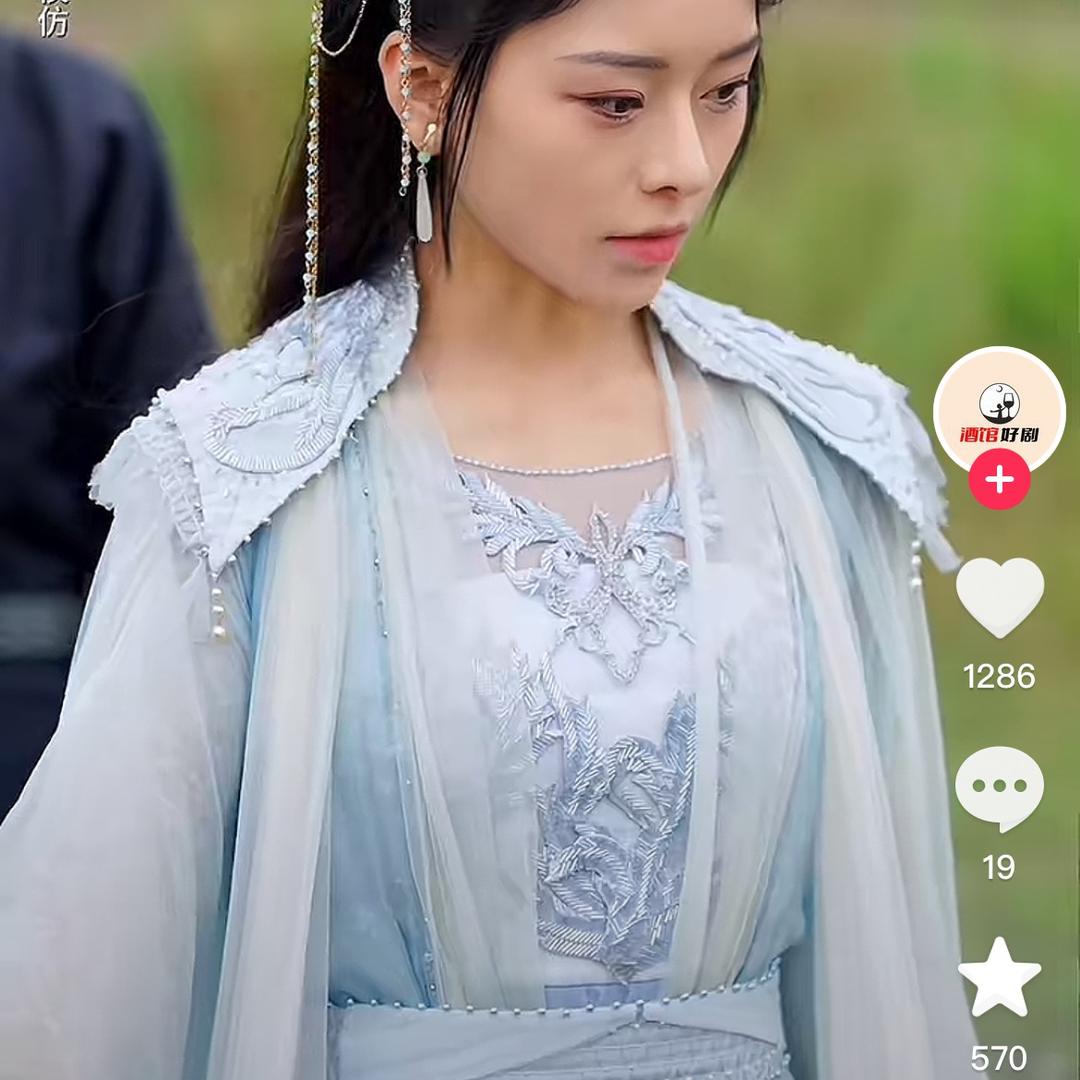Image resolution: width=1080 pixels, height=1080 pixels.
Task: Open the 酒馆好剧 creator profile avatar
Action: (999, 408)
